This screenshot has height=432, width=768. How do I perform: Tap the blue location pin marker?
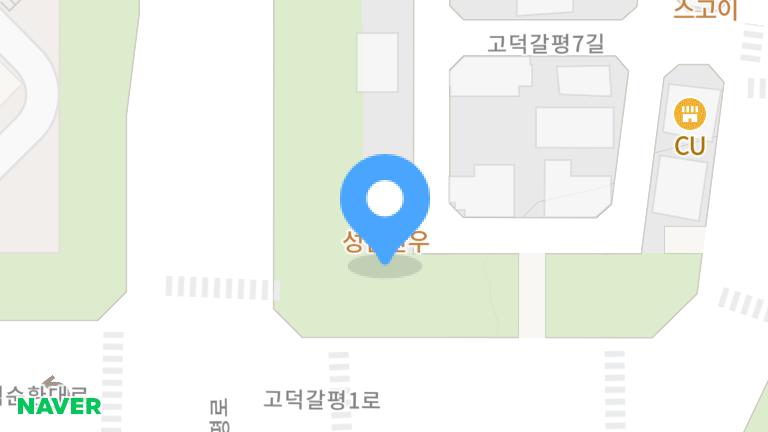coord(385,201)
